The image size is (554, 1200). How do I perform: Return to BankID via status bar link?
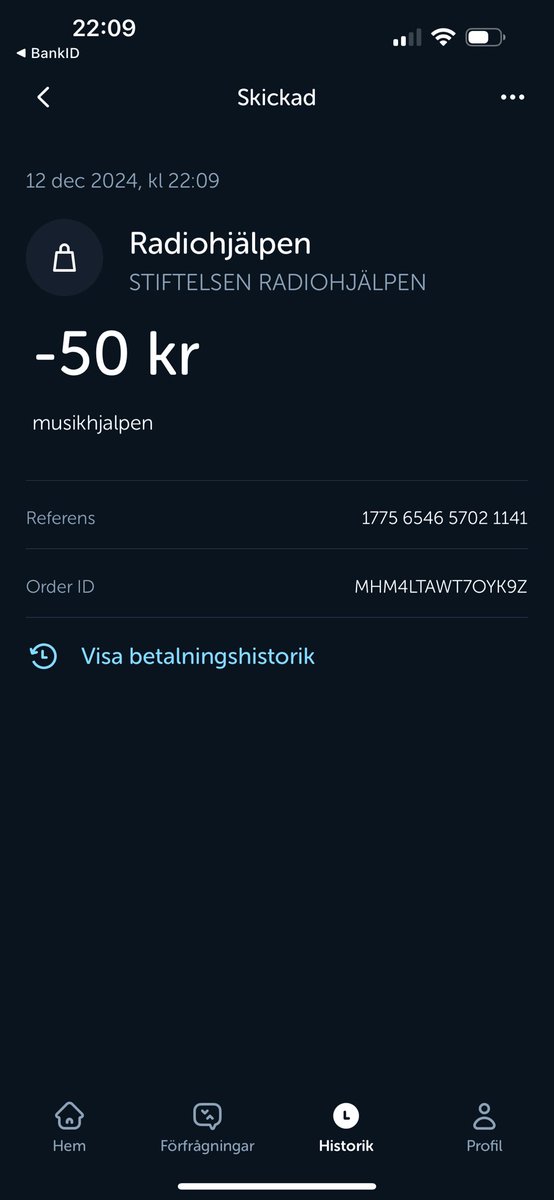coord(48,53)
